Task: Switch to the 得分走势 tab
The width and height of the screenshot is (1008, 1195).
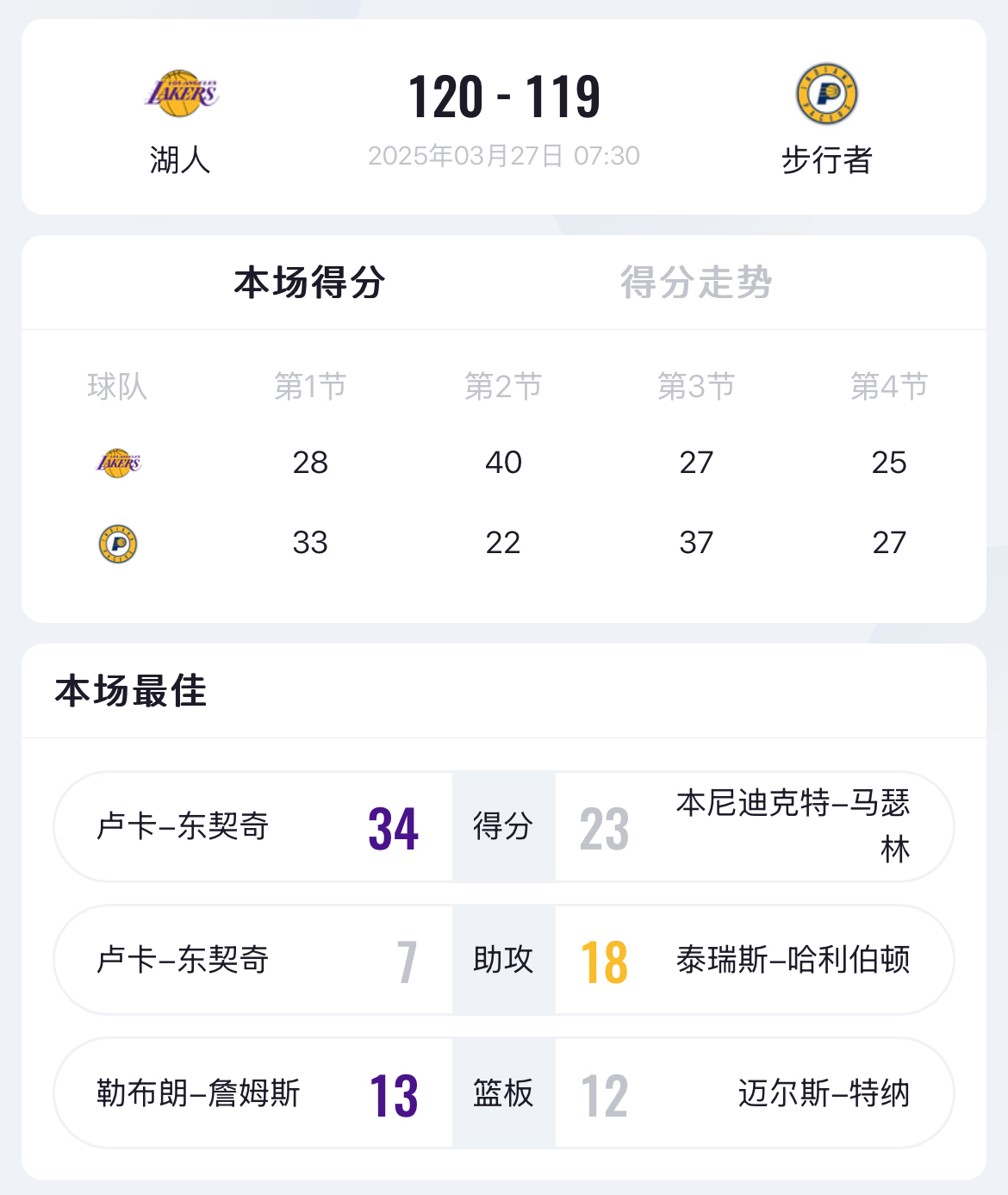Action: tap(696, 283)
